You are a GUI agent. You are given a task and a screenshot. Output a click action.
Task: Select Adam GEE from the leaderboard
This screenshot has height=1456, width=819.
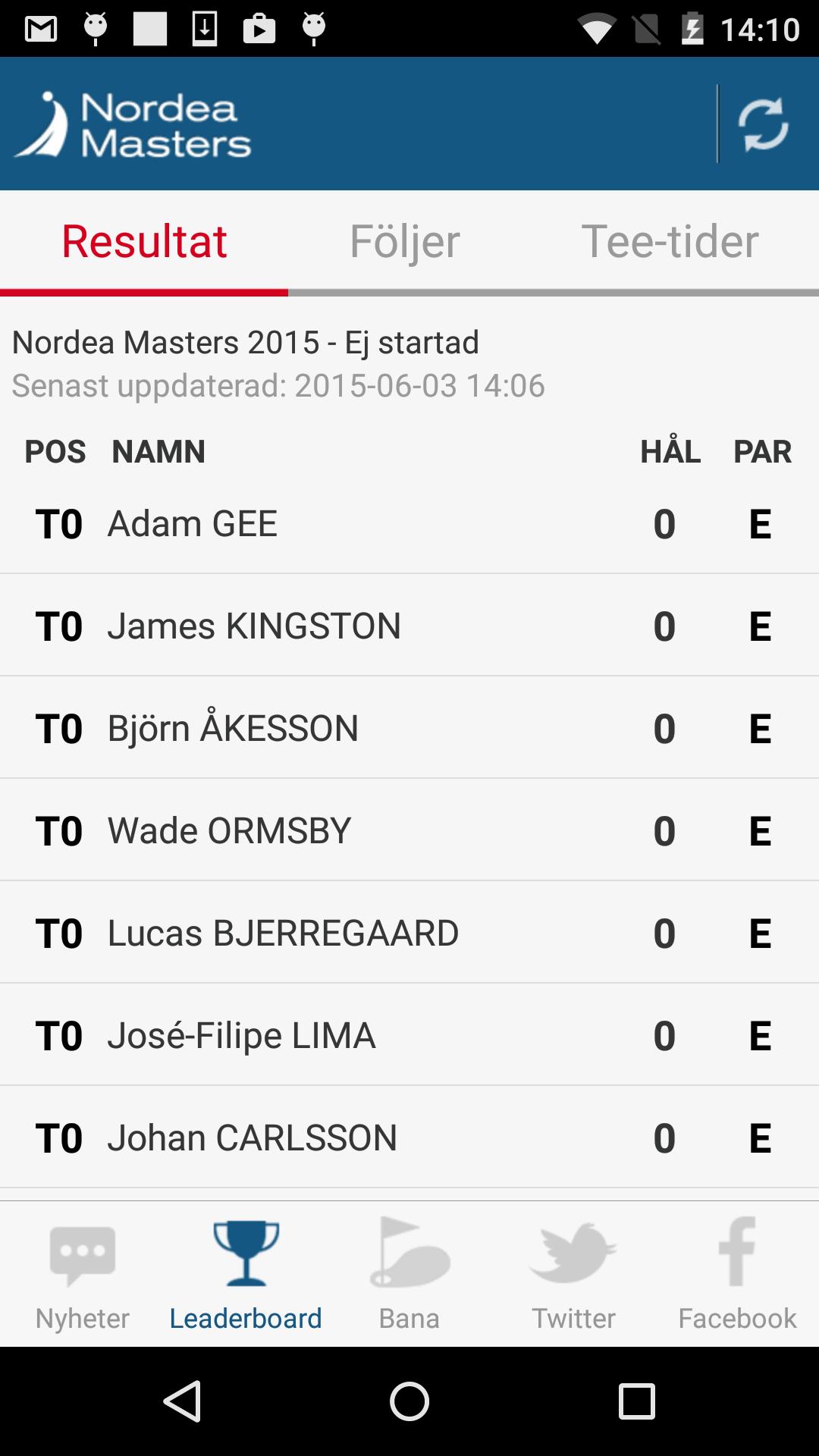[x=409, y=522]
